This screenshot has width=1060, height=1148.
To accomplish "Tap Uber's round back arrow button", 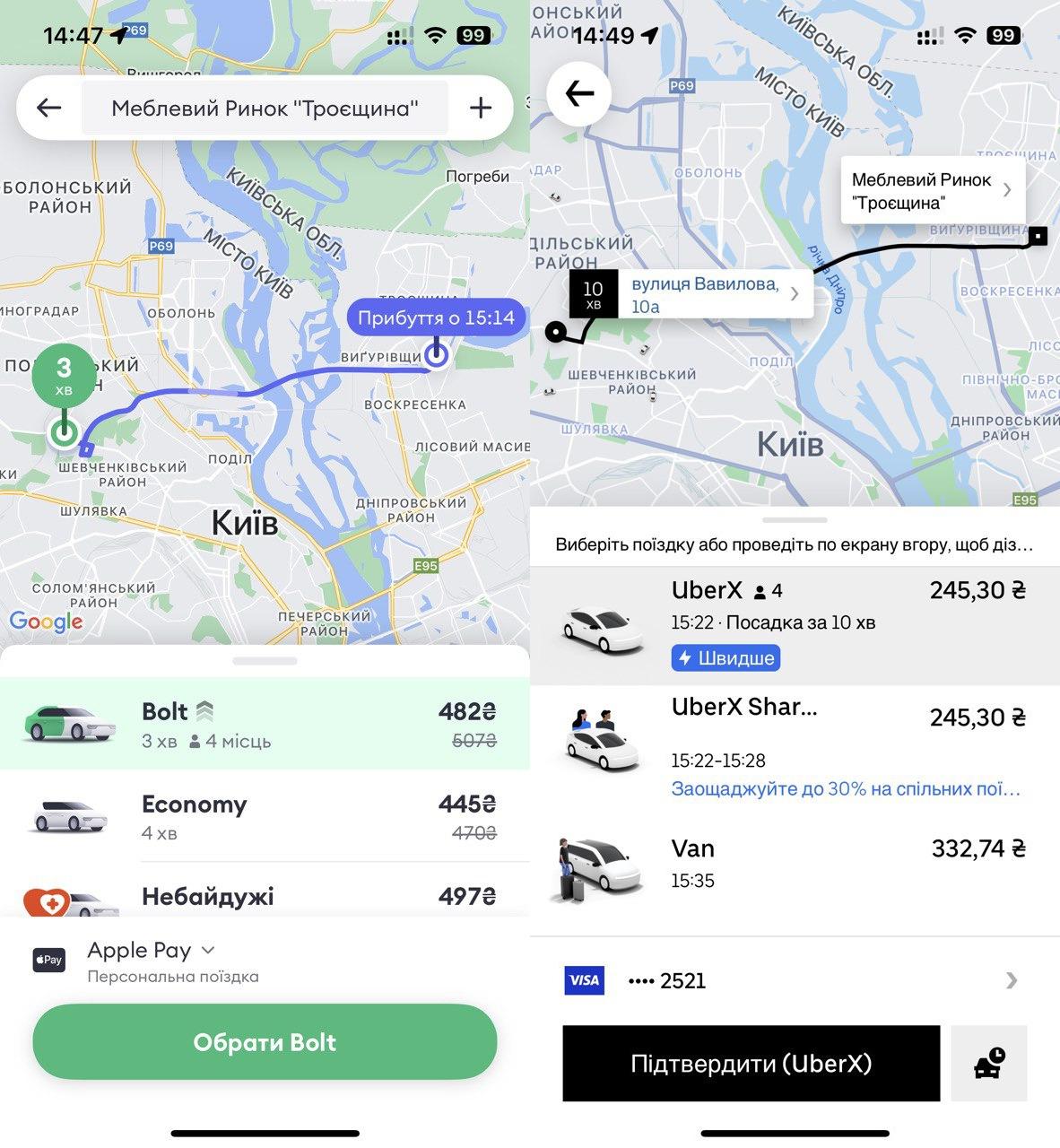I will point(579,93).
